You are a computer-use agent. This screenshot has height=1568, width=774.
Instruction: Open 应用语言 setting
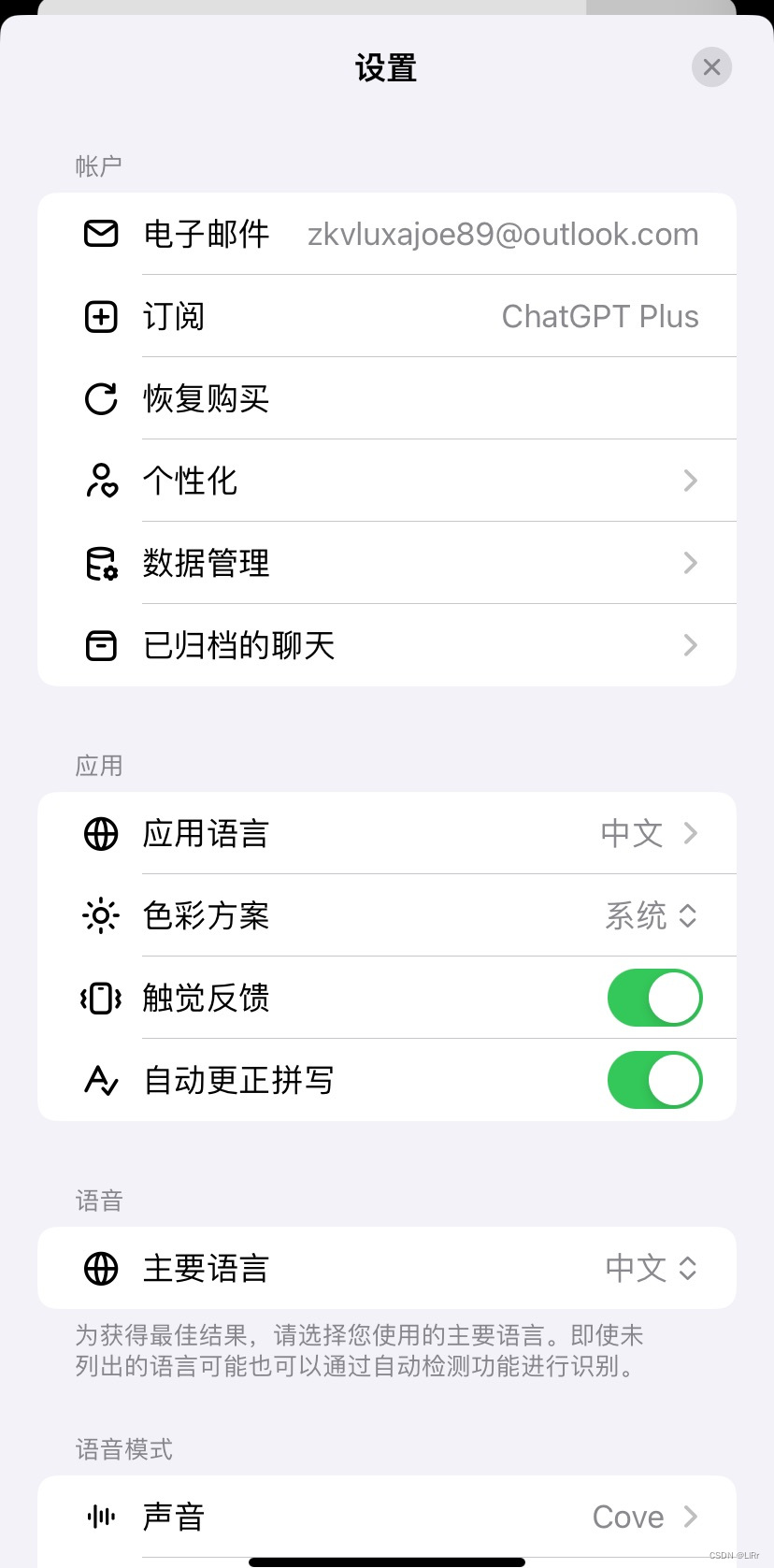(387, 833)
